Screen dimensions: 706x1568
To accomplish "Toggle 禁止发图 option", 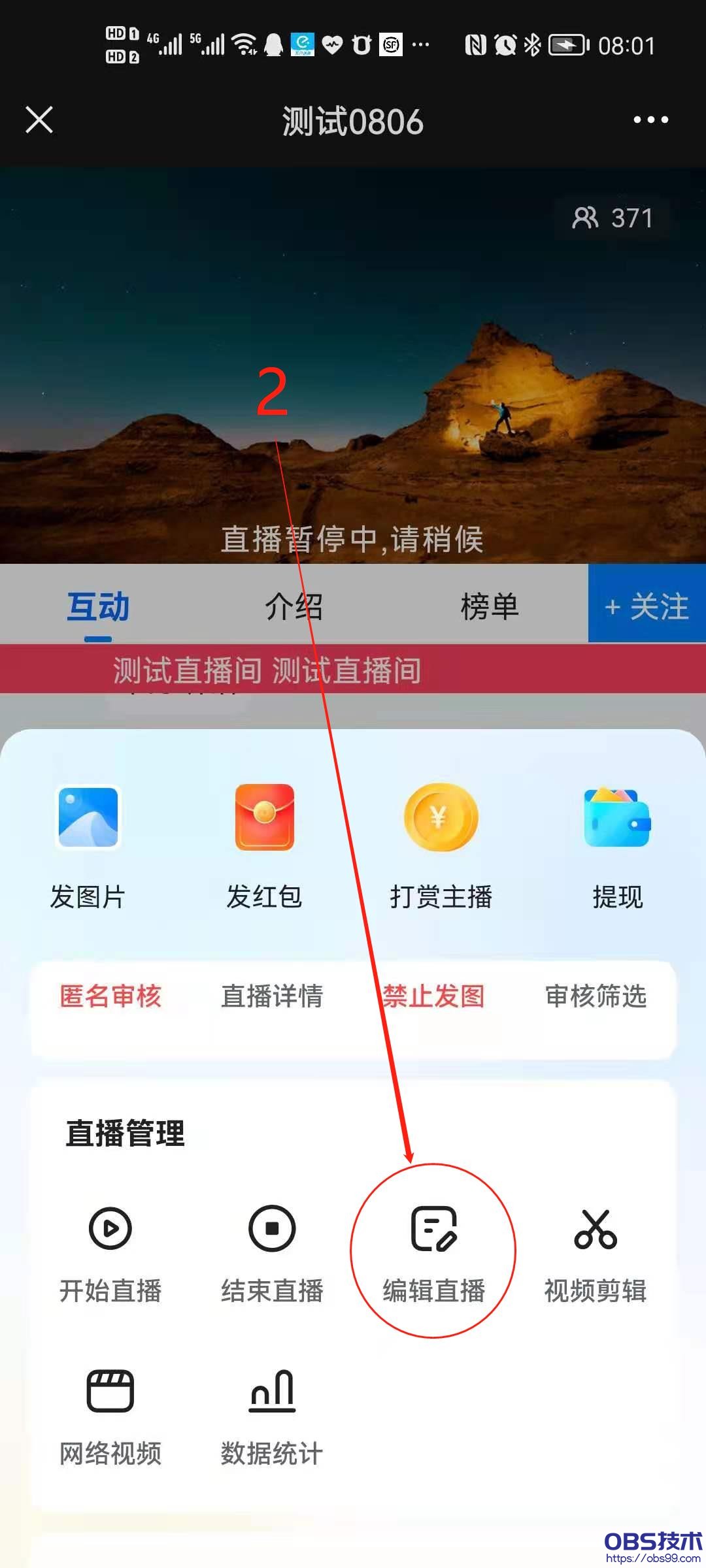I will 433,996.
